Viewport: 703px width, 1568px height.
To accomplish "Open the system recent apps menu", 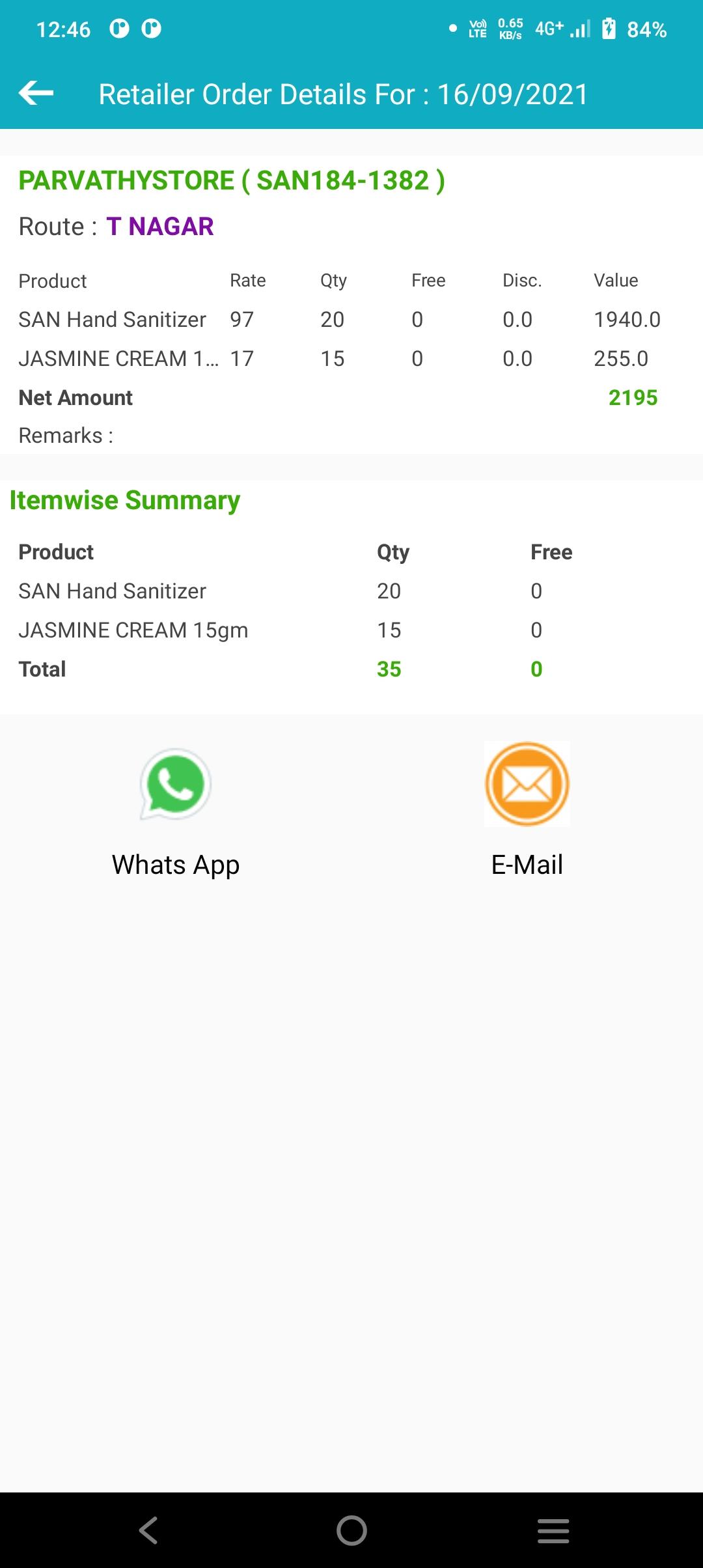I will point(553,1531).
